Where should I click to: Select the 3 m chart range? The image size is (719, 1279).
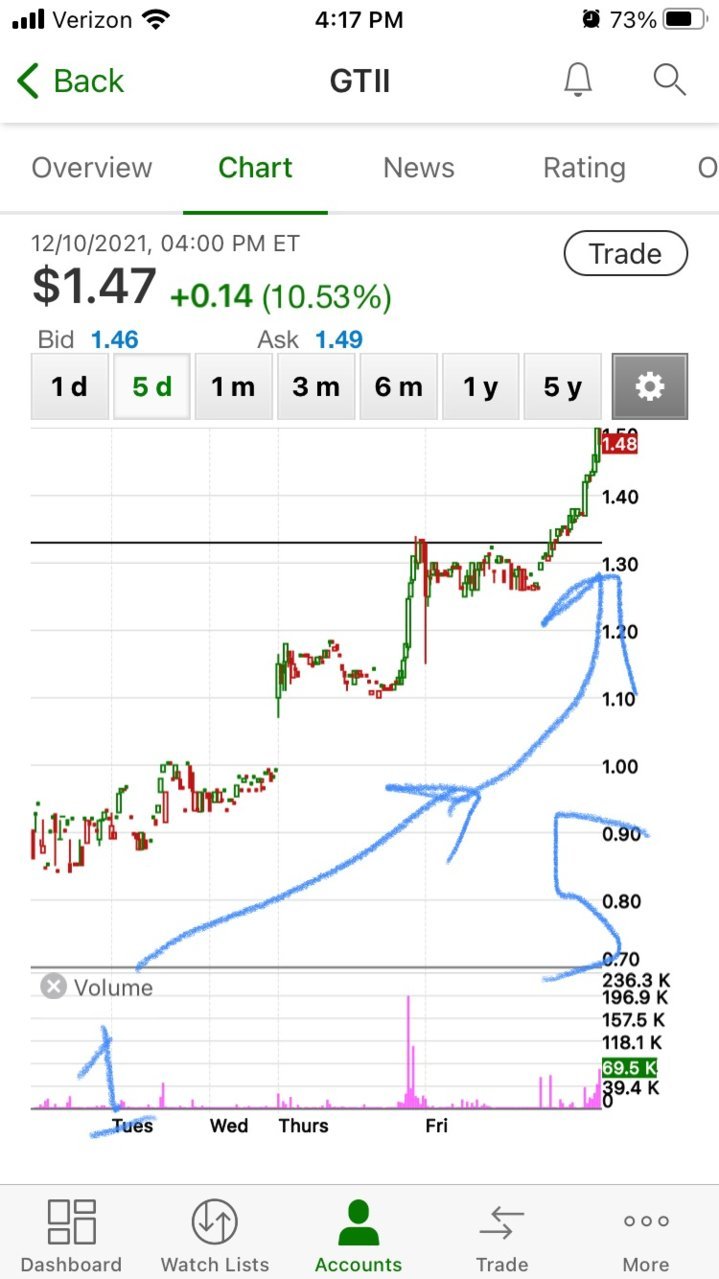click(316, 386)
